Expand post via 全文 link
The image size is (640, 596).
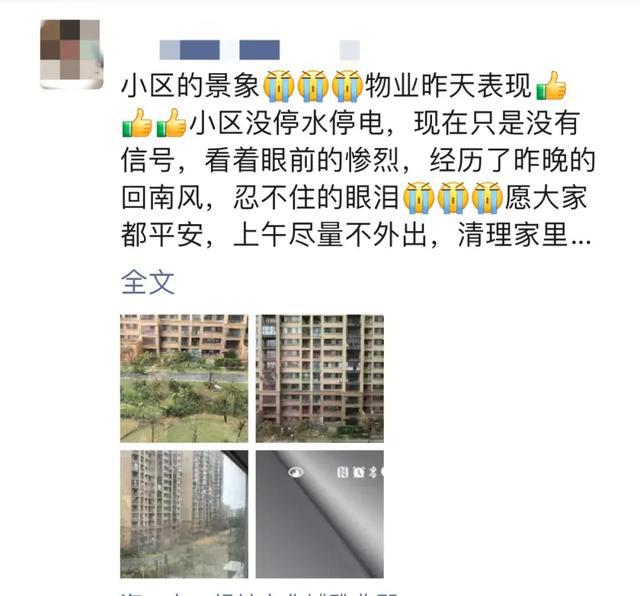pyautogui.click(x=148, y=282)
